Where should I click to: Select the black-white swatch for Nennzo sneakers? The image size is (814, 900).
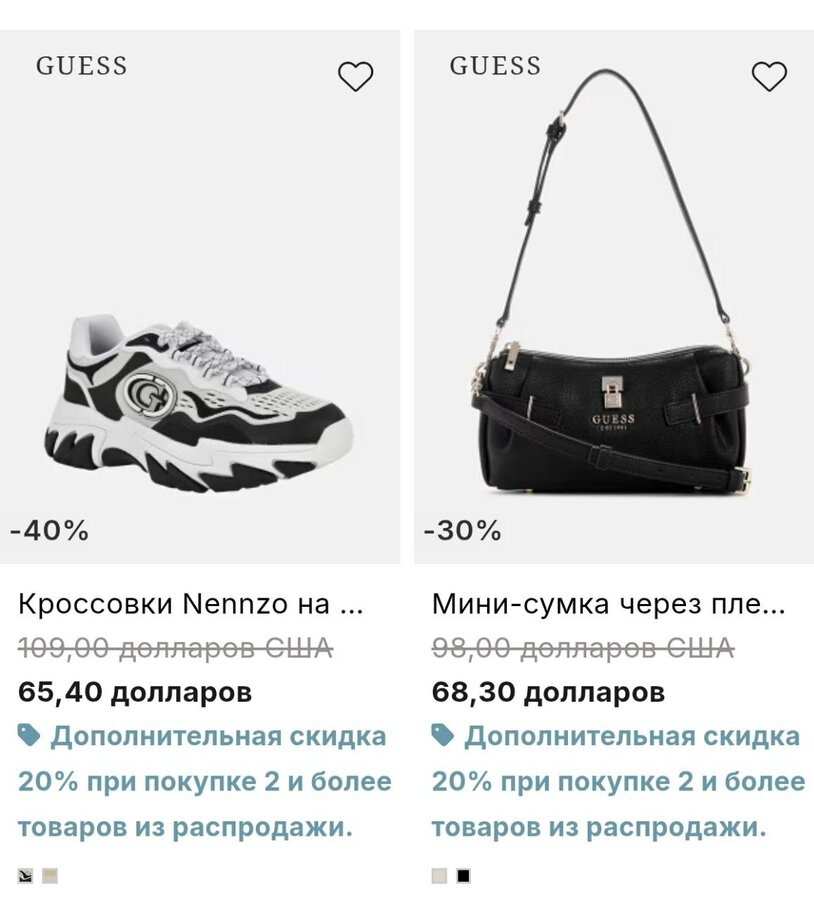(25, 876)
